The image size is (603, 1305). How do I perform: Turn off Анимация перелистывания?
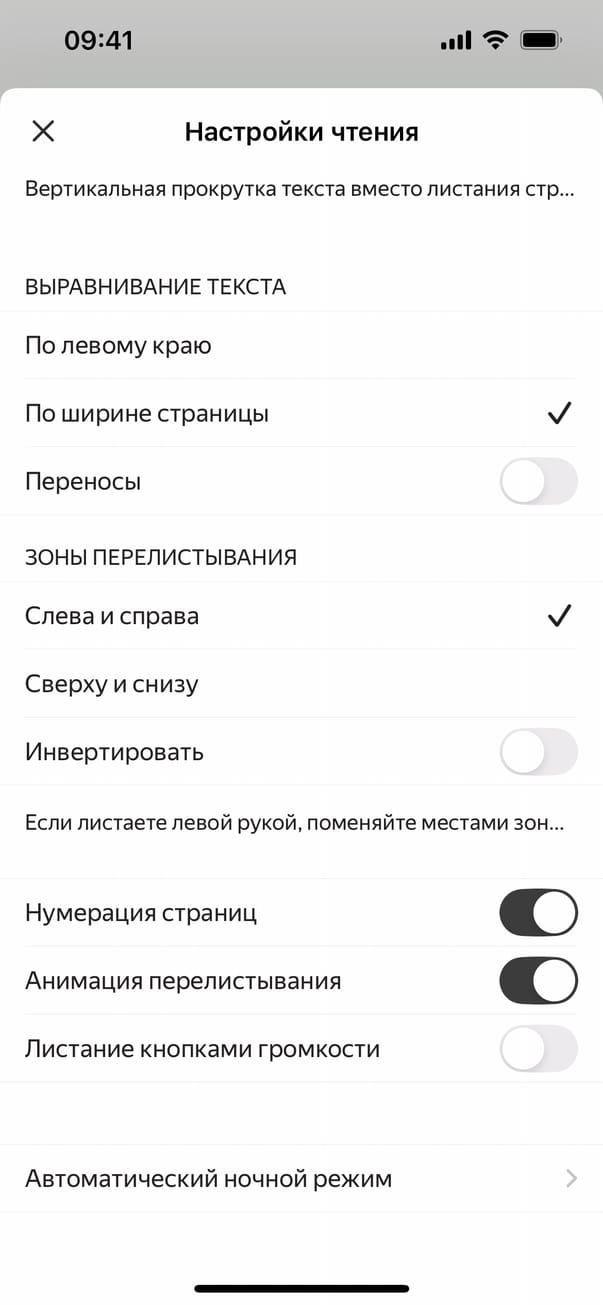[x=538, y=981]
